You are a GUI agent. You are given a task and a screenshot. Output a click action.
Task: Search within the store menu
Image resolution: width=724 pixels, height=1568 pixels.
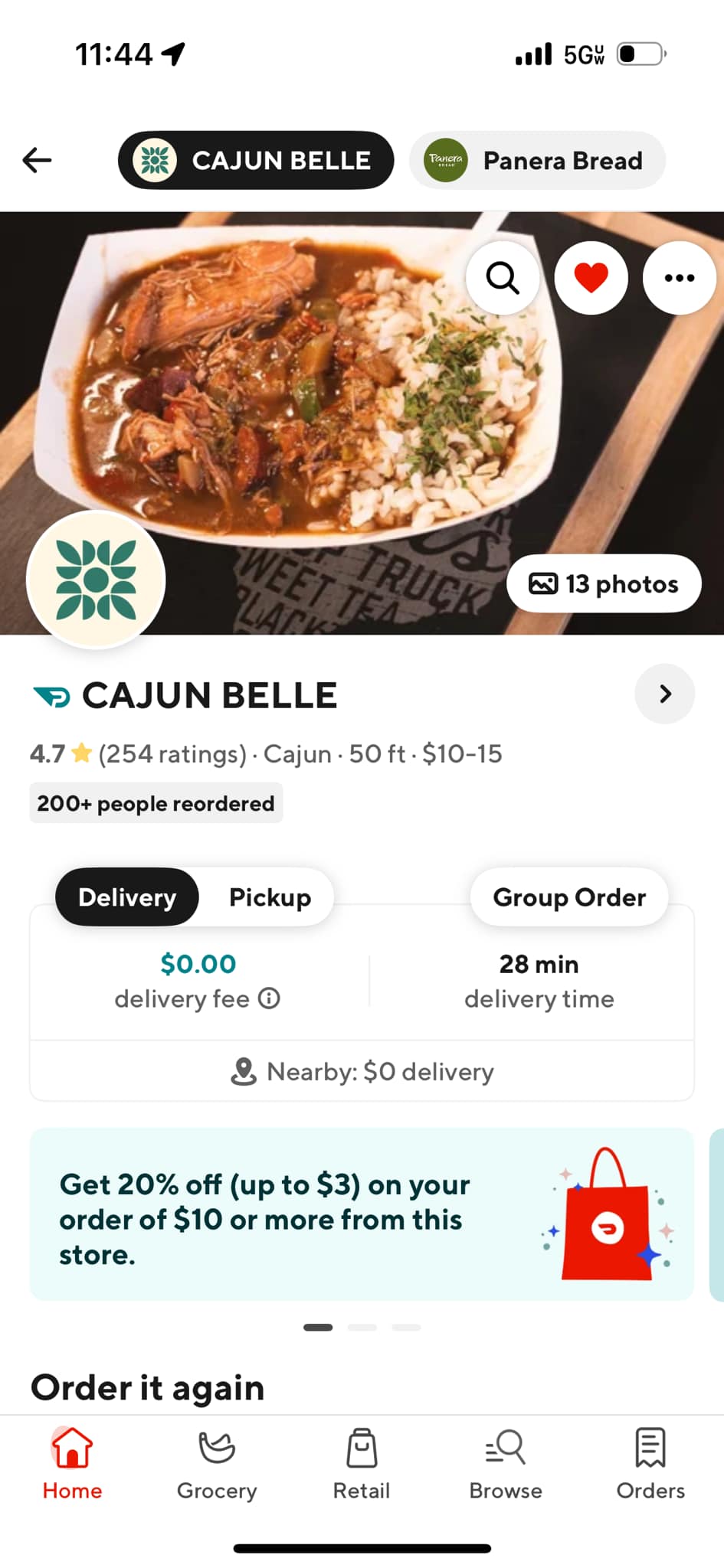503,278
